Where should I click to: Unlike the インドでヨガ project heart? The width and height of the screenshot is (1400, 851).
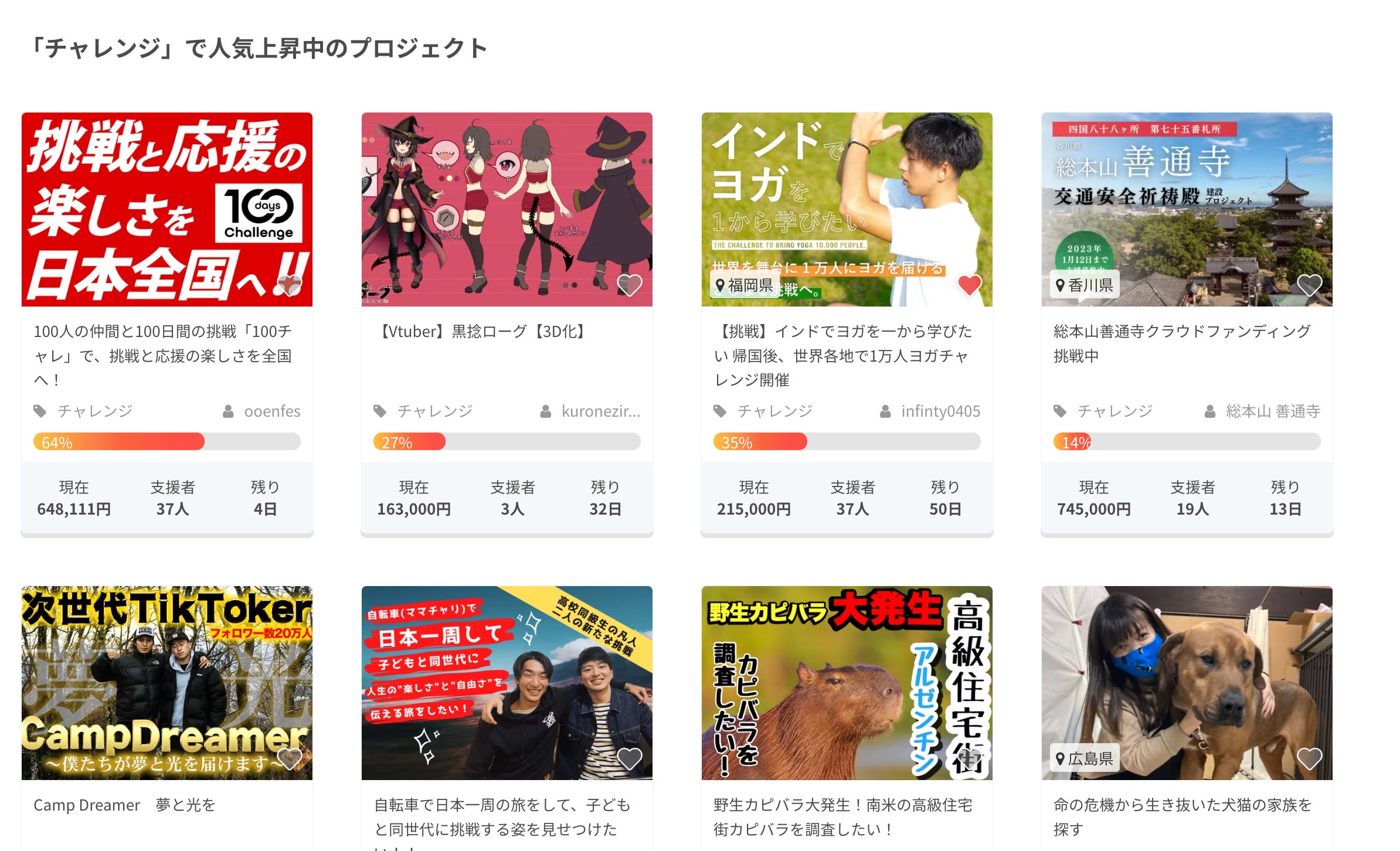[969, 285]
